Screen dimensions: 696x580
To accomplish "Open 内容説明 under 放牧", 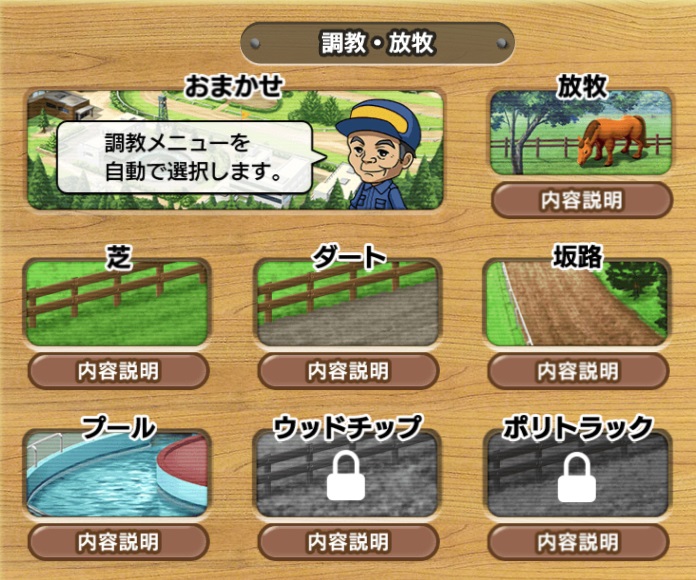I will tap(581, 200).
